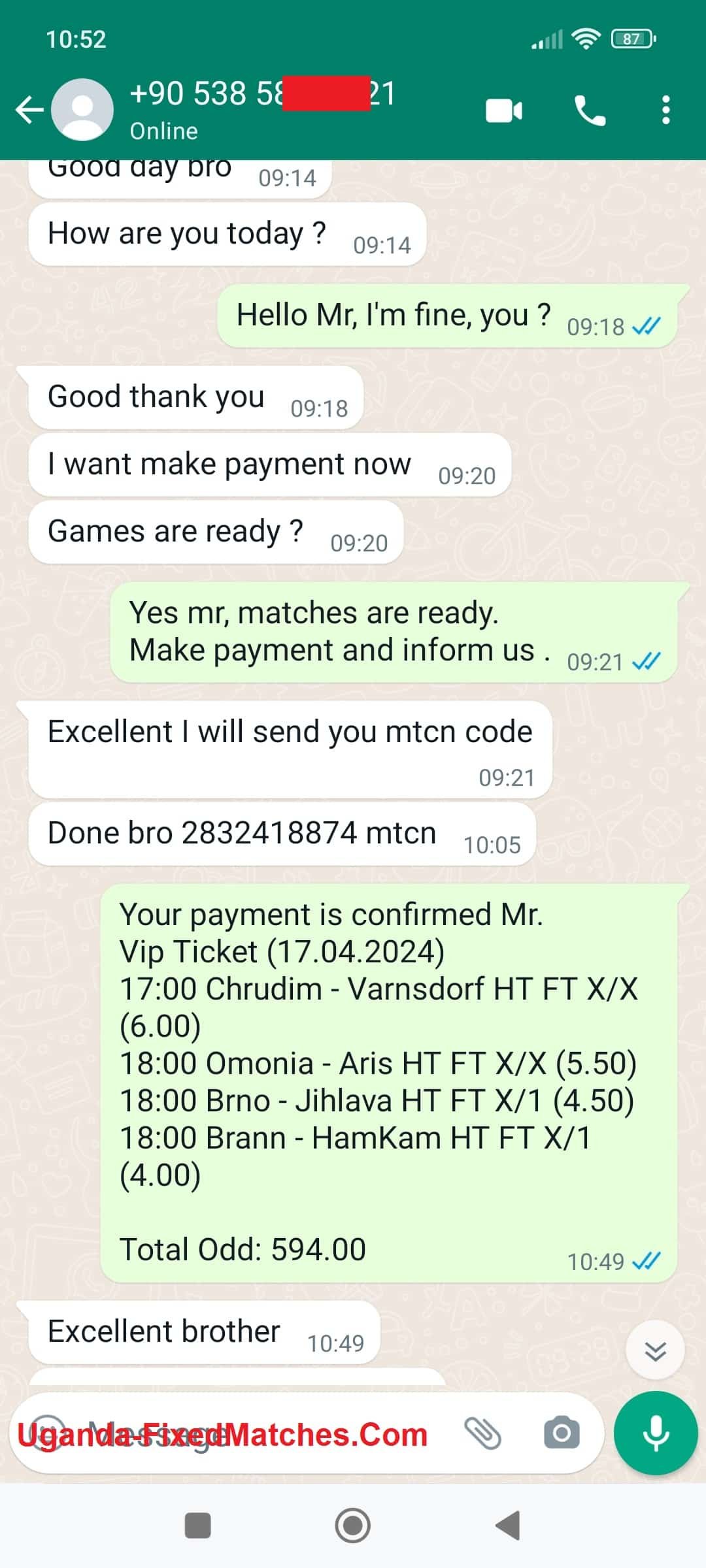The width and height of the screenshot is (706, 1568).
Task: Open the camera from message bar
Action: (562, 1433)
